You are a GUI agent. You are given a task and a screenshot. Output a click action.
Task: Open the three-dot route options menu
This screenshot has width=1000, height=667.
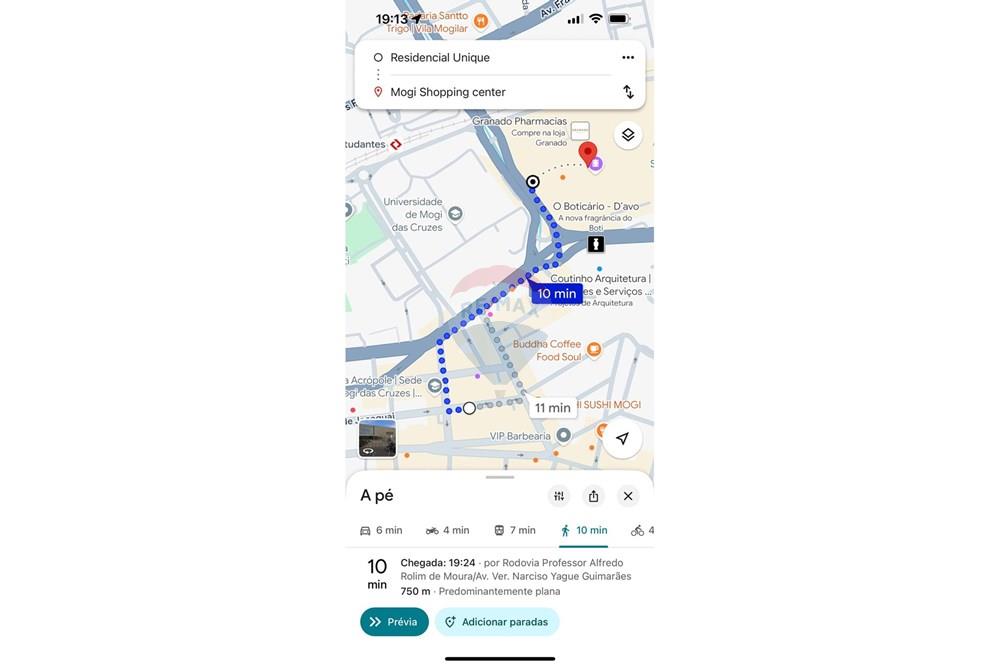tap(628, 58)
